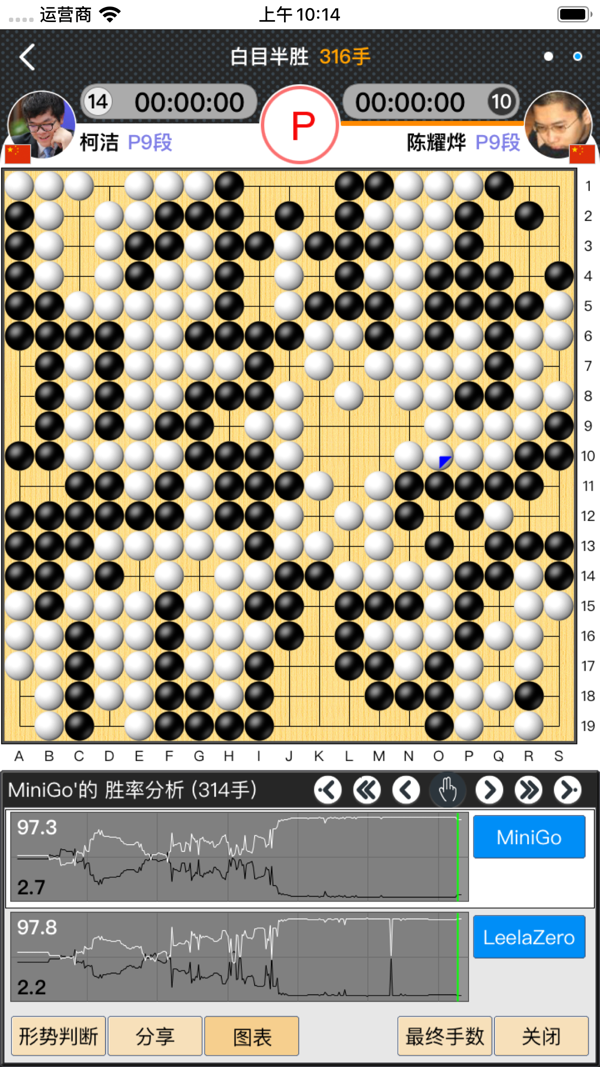Go back using the top-left arrow
The image size is (600, 1067).
28,57
